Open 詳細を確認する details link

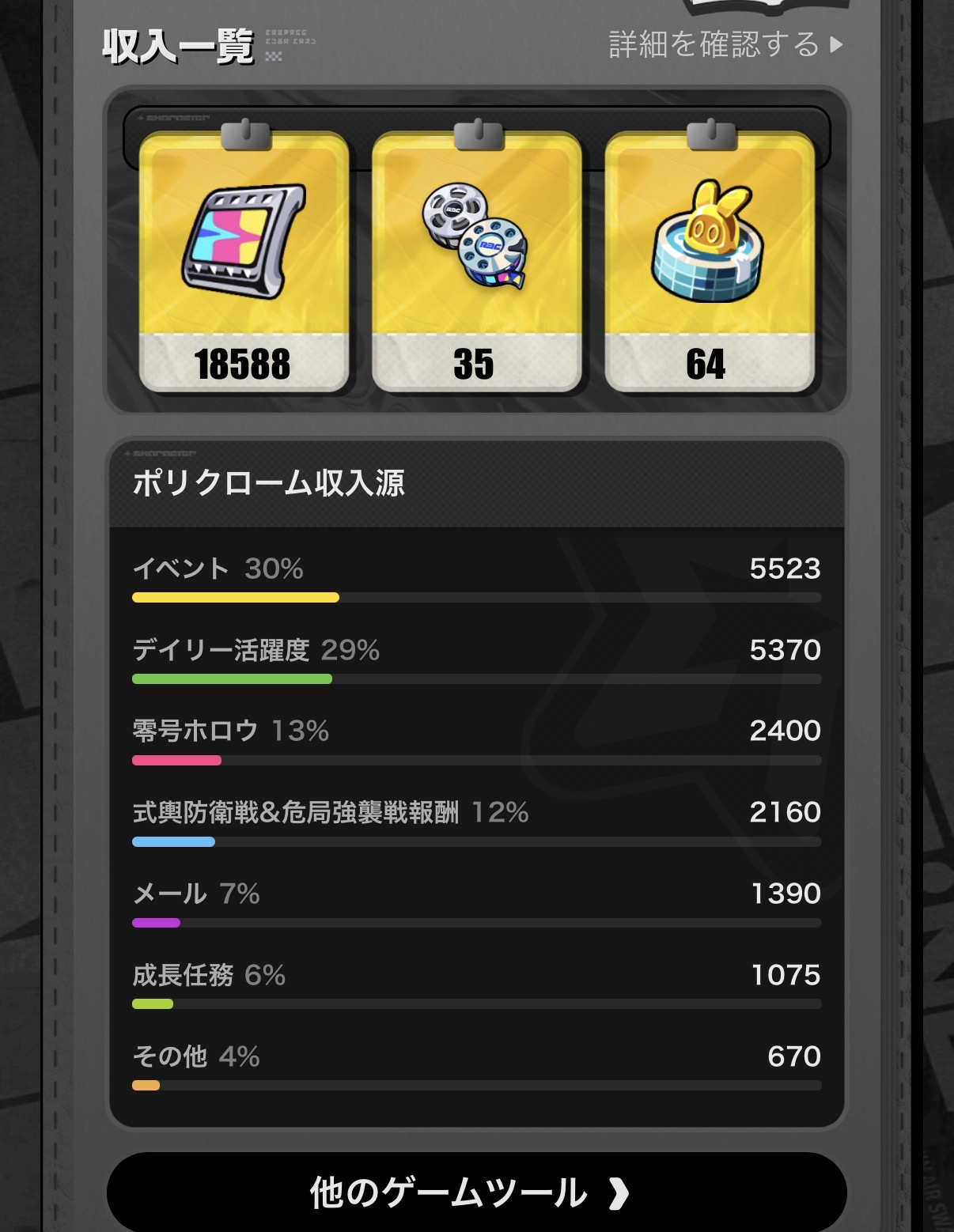(725, 45)
